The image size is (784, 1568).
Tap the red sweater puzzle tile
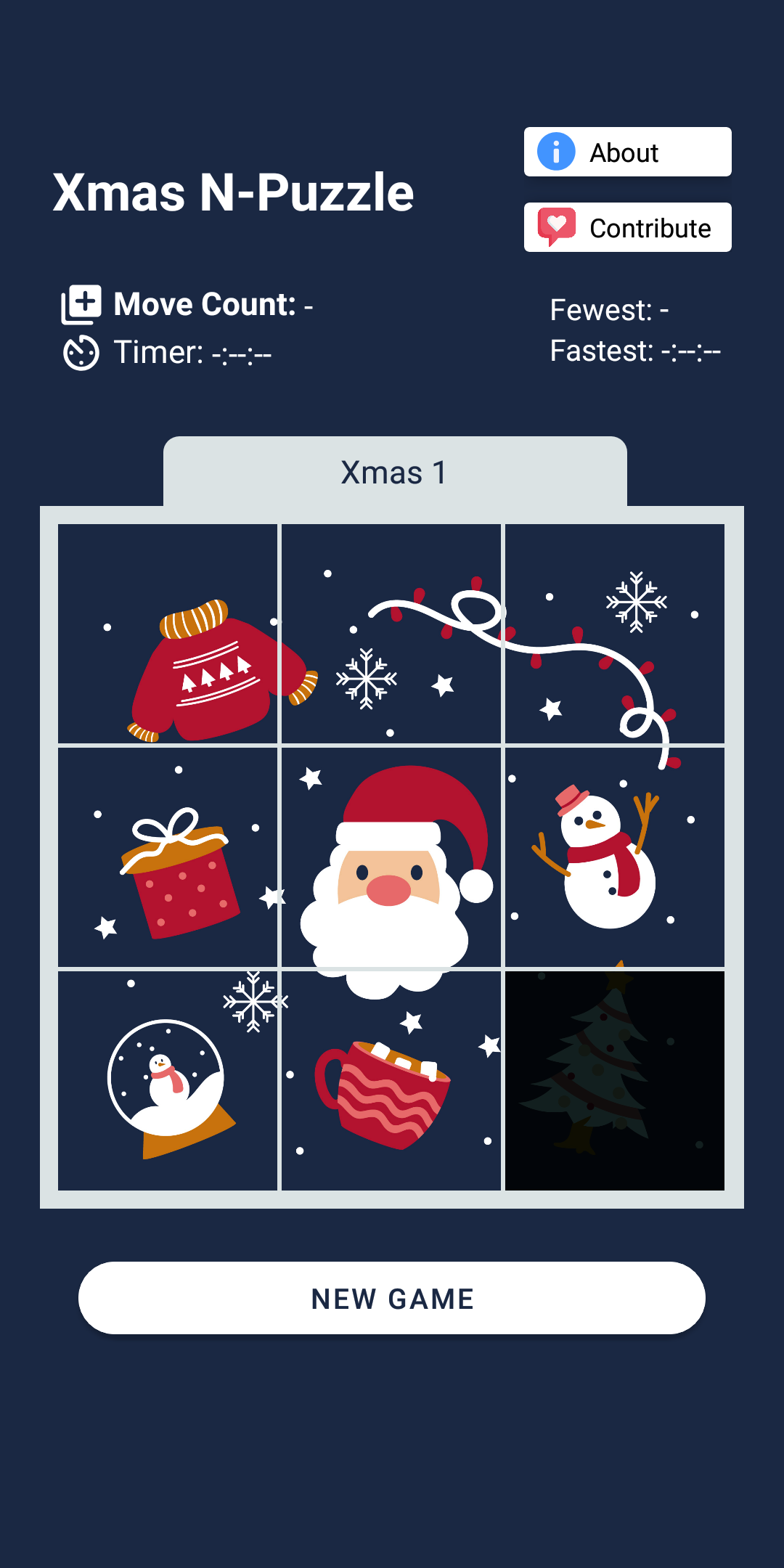[168, 634]
